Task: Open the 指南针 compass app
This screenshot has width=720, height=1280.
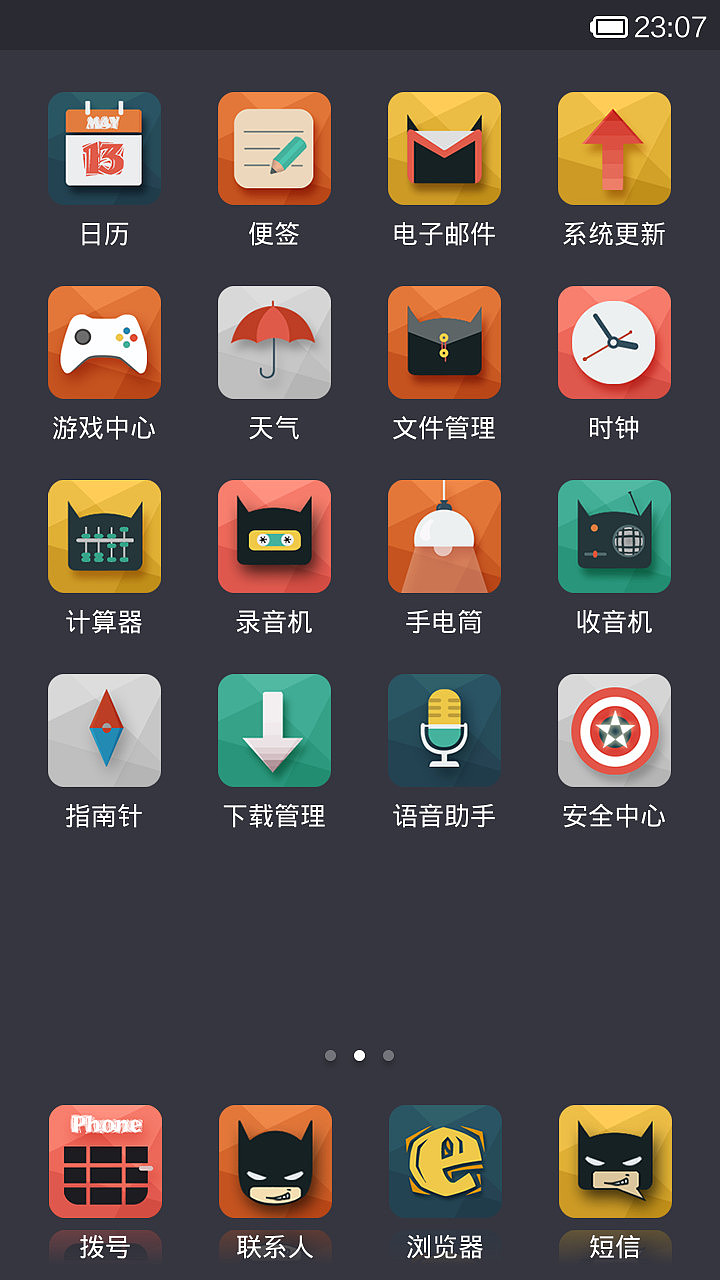Action: [105, 730]
